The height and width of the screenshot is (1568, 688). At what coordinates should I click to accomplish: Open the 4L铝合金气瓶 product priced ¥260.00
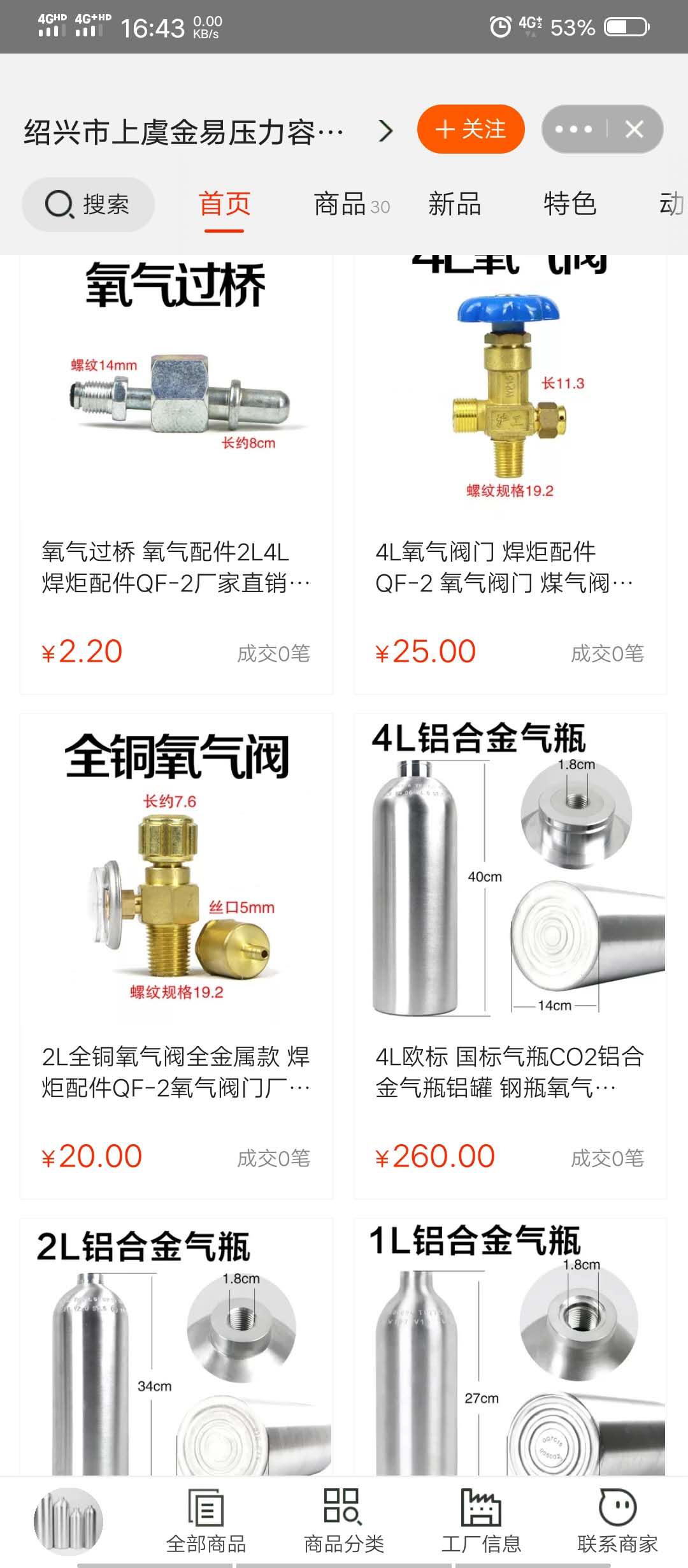pos(510,956)
